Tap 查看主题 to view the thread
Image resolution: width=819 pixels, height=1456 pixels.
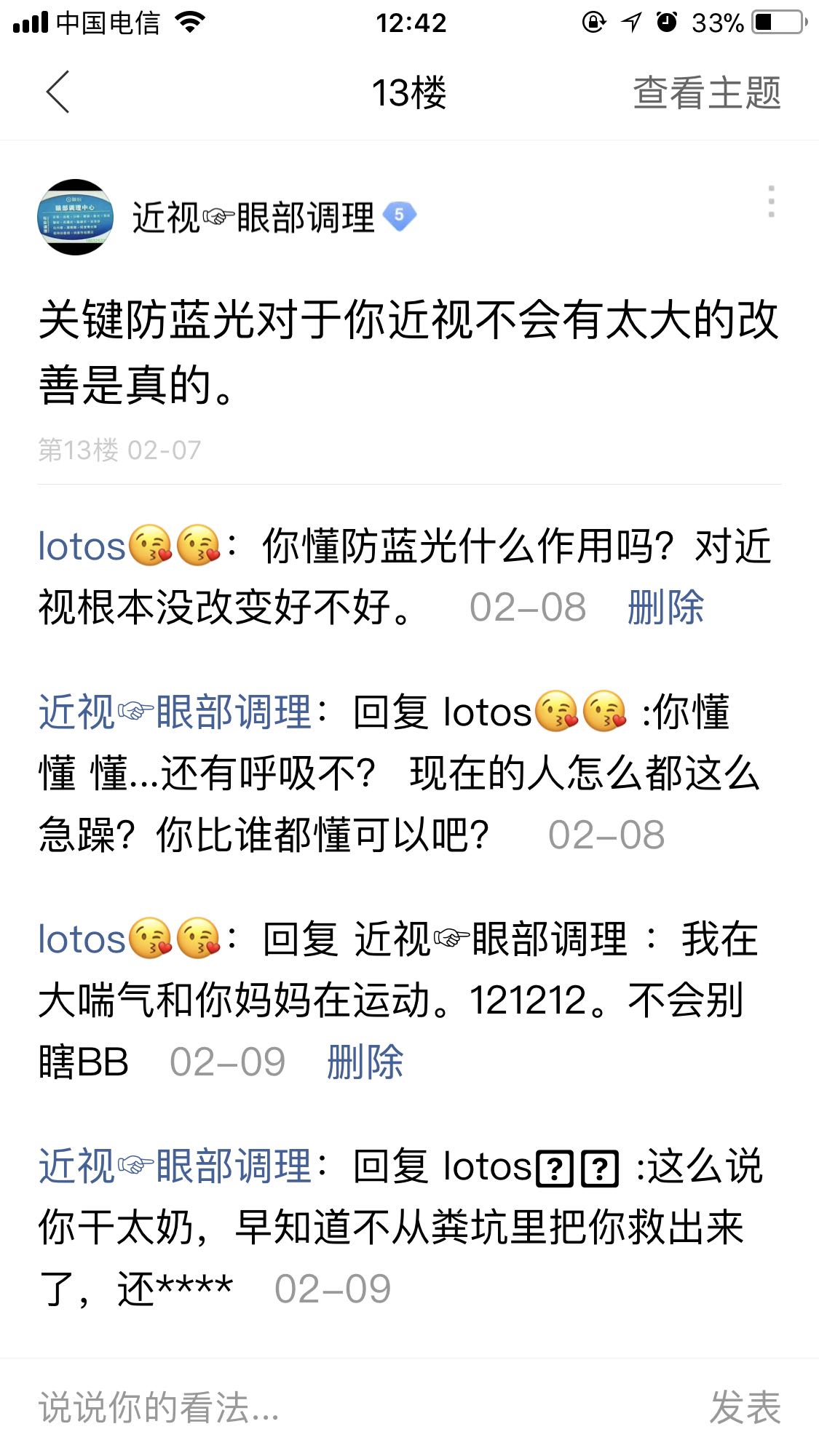pos(706,93)
